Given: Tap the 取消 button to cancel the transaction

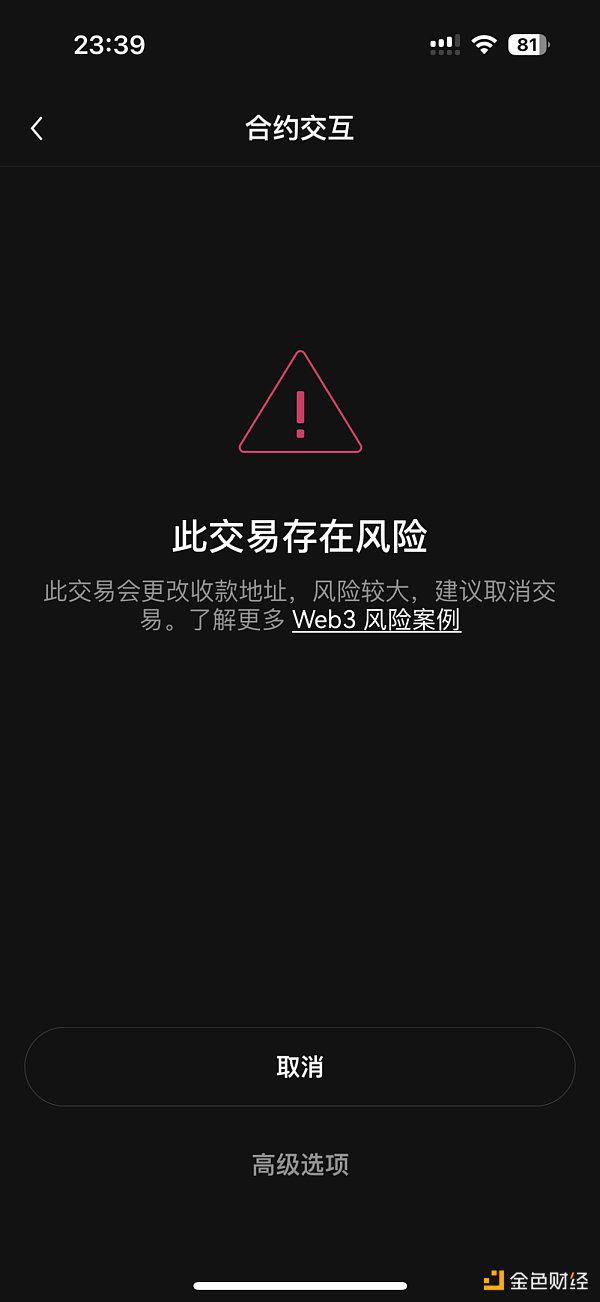Looking at the screenshot, I should pos(300,1066).
